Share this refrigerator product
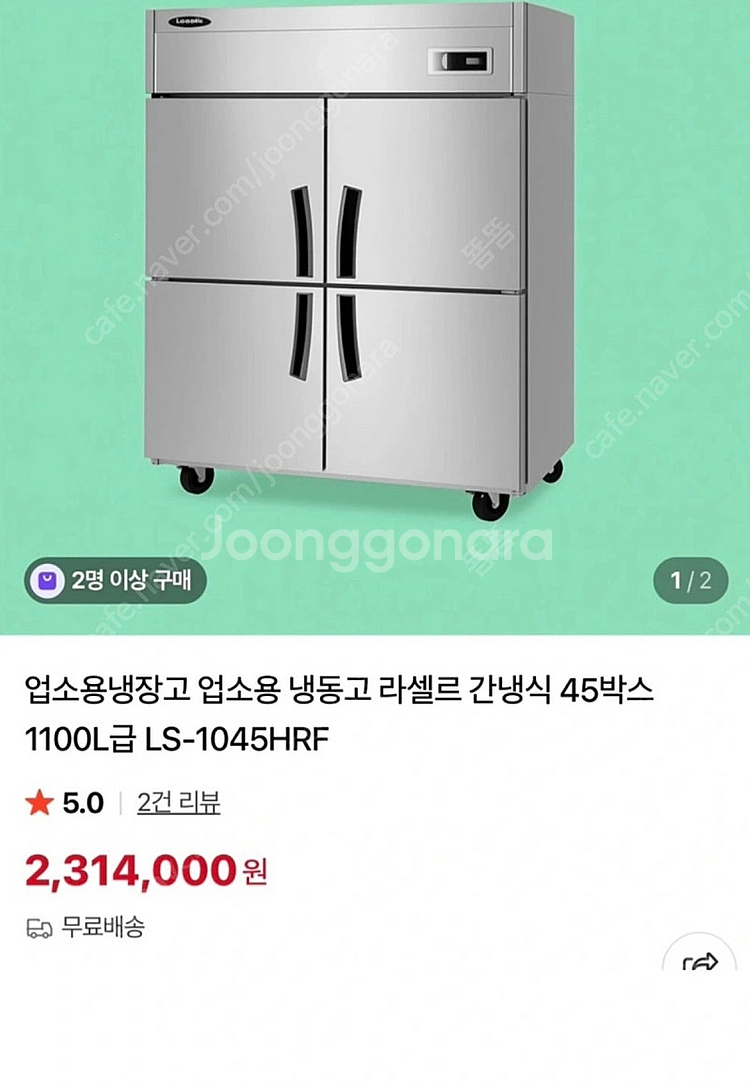Image resolution: width=750 pixels, height=1088 pixels. coord(701,962)
